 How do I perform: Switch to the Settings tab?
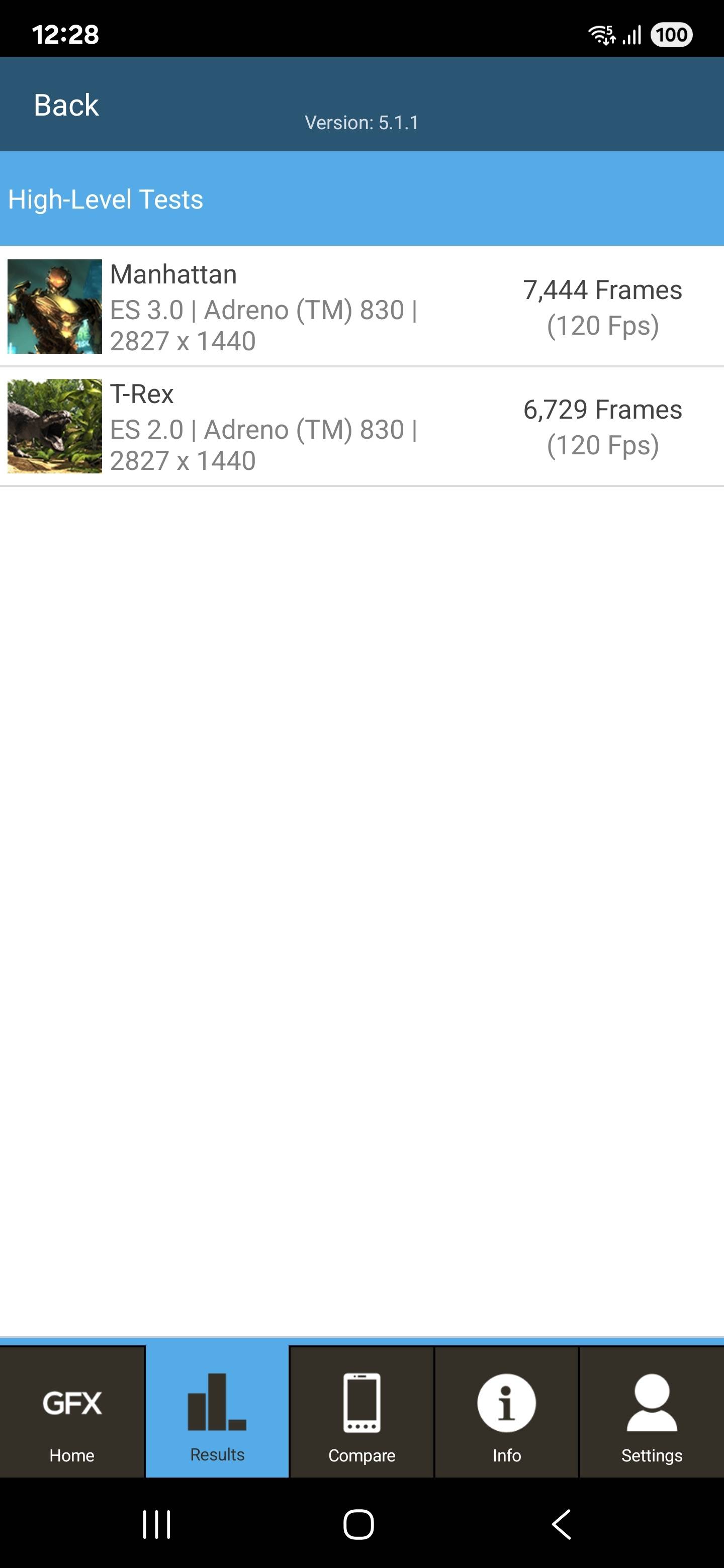[x=652, y=1413]
